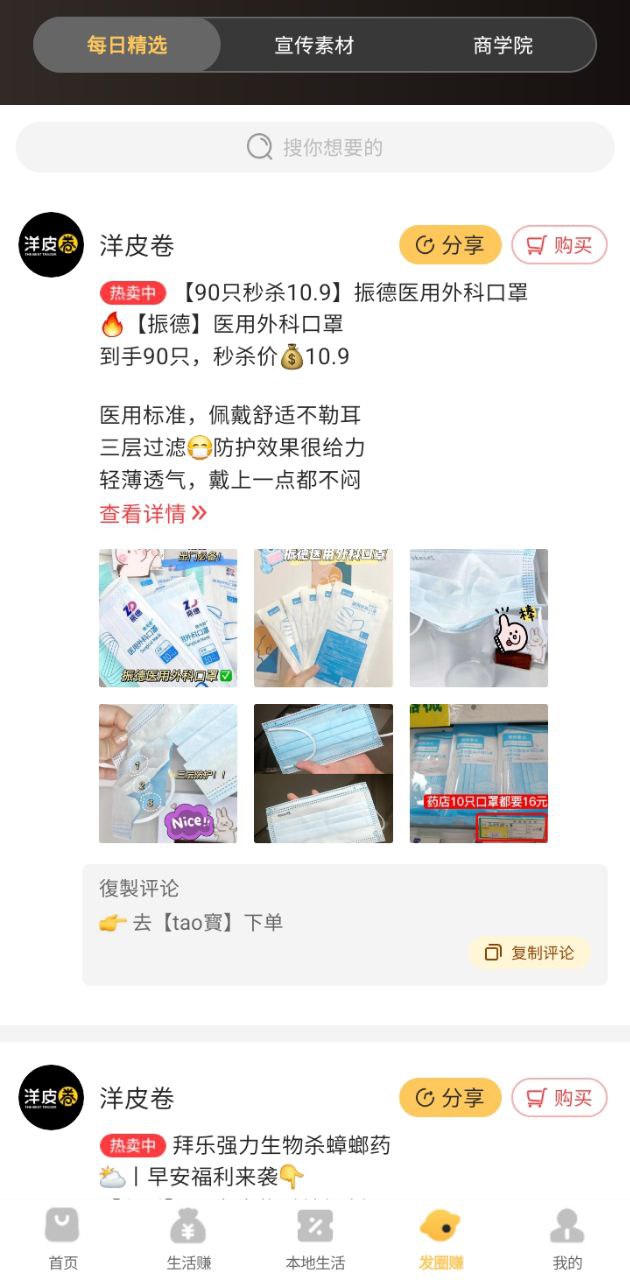The image size is (630, 1280).
Task: Share the 振德医用外科口罩 post
Action: [x=450, y=245]
